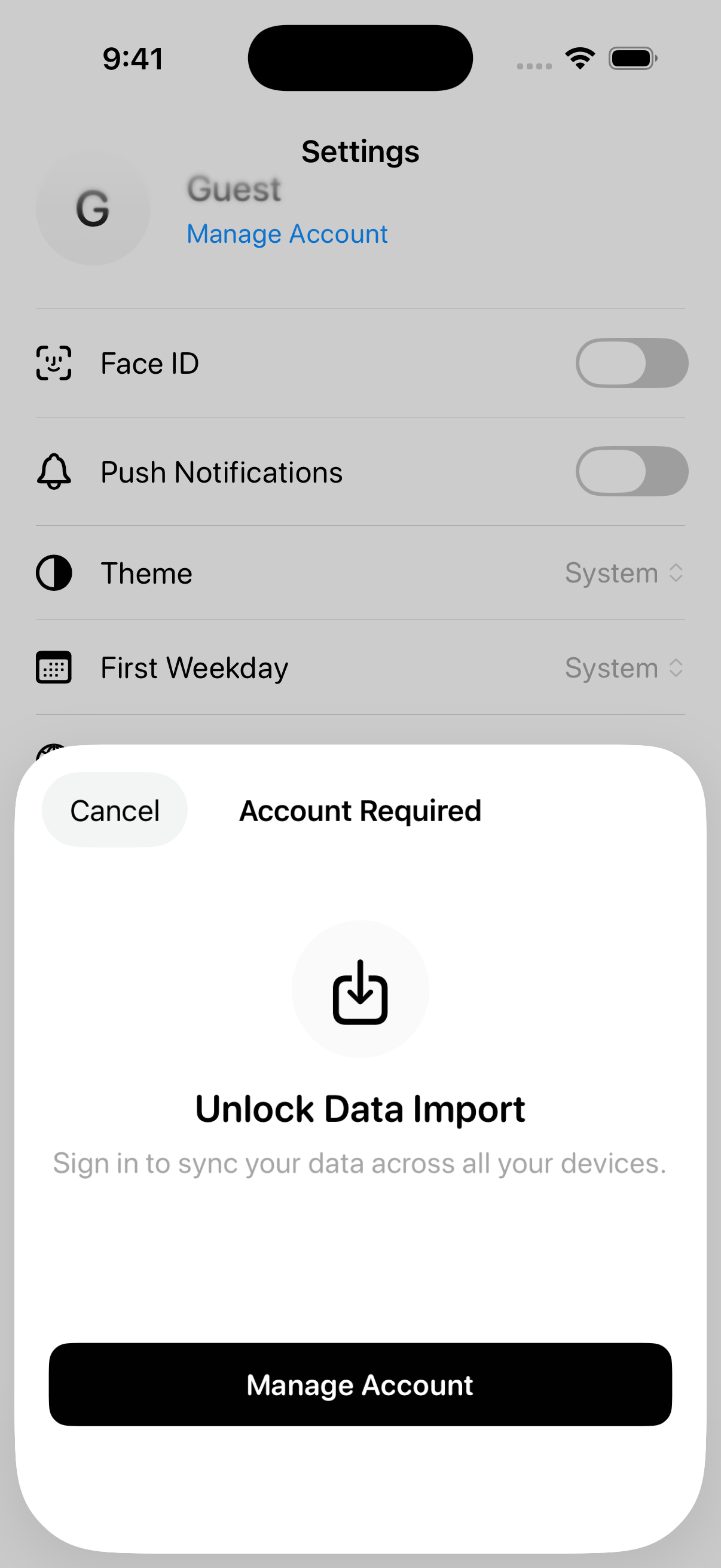The width and height of the screenshot is (721, 1568).
Task: Tap the black Manage Account button
Action: click(x=360, y=1385)
